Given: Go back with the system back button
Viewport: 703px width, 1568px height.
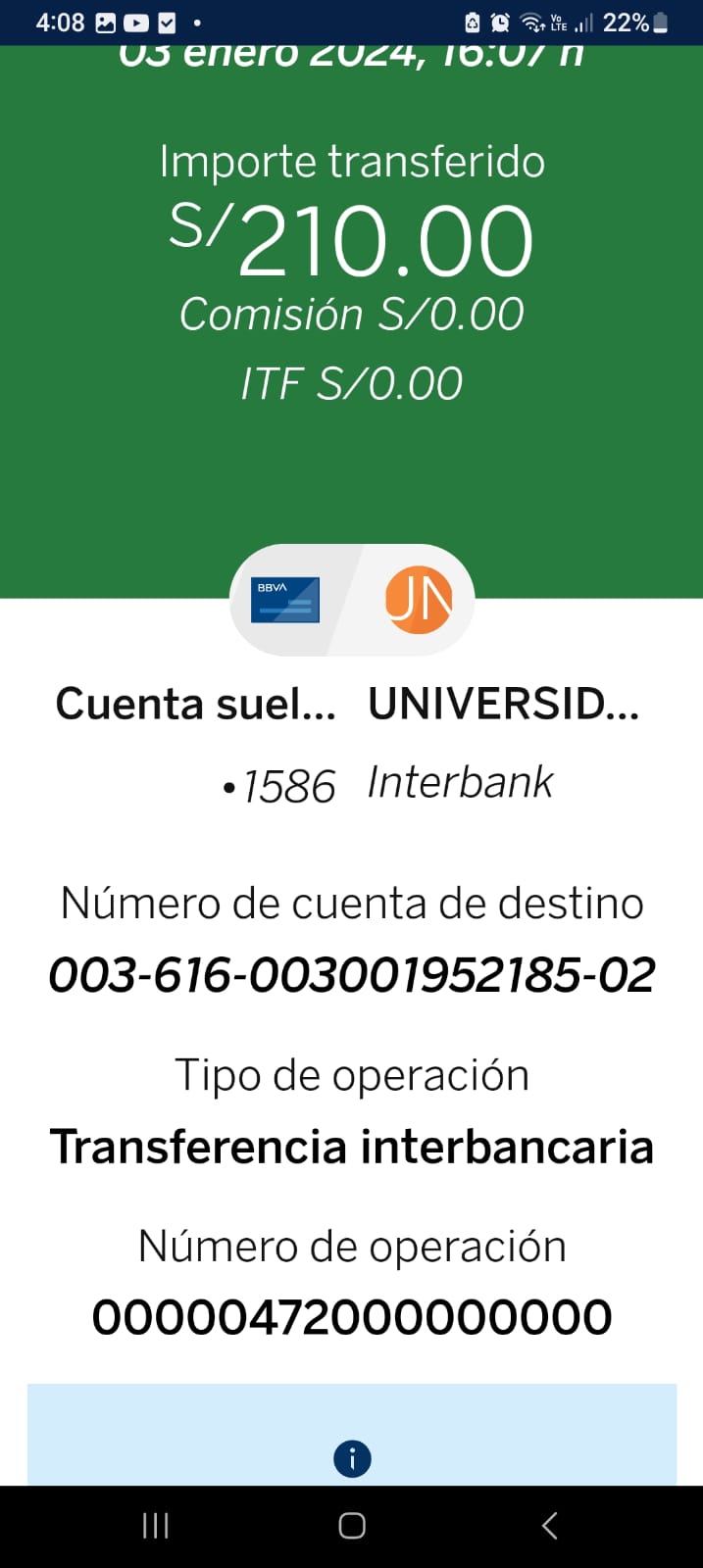Looking at the screenshot, I should (549, 1525).
